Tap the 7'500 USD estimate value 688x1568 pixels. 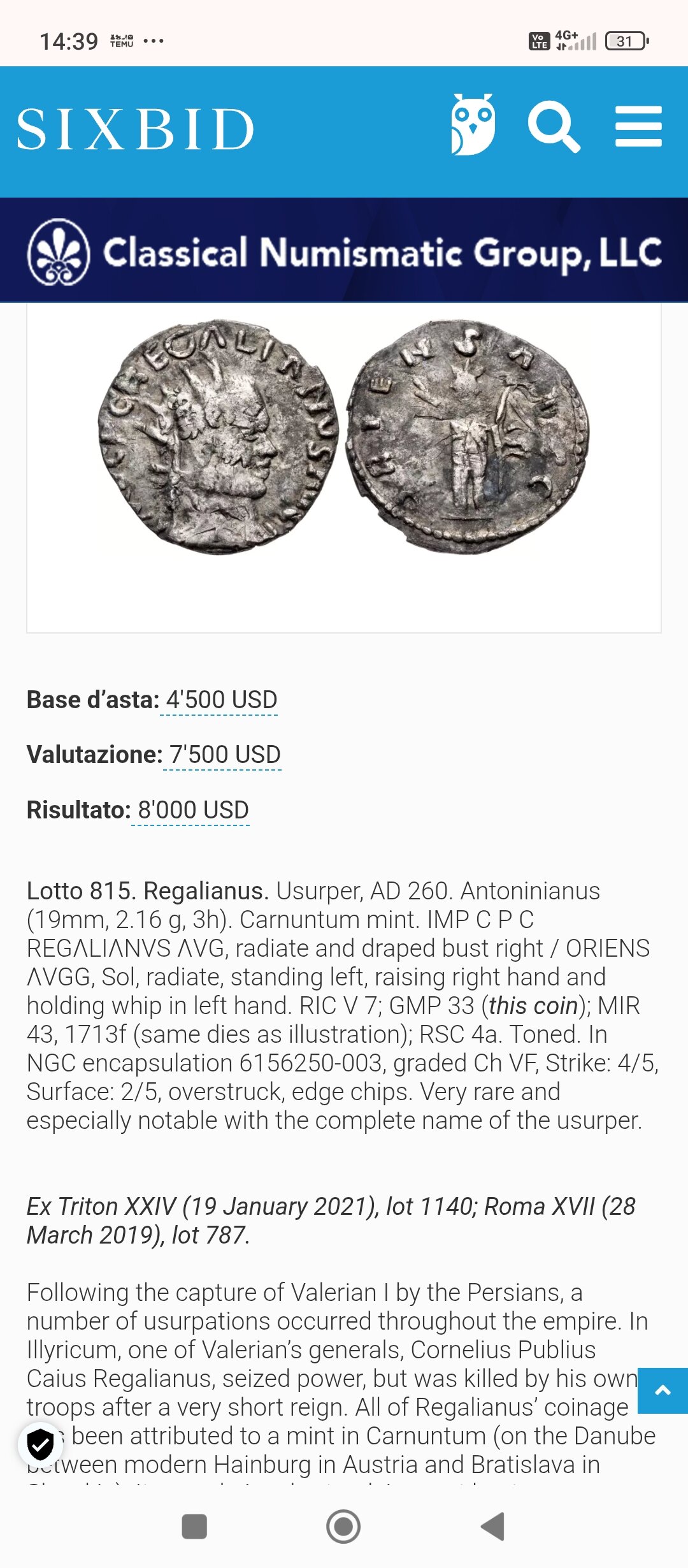[224, 755]
